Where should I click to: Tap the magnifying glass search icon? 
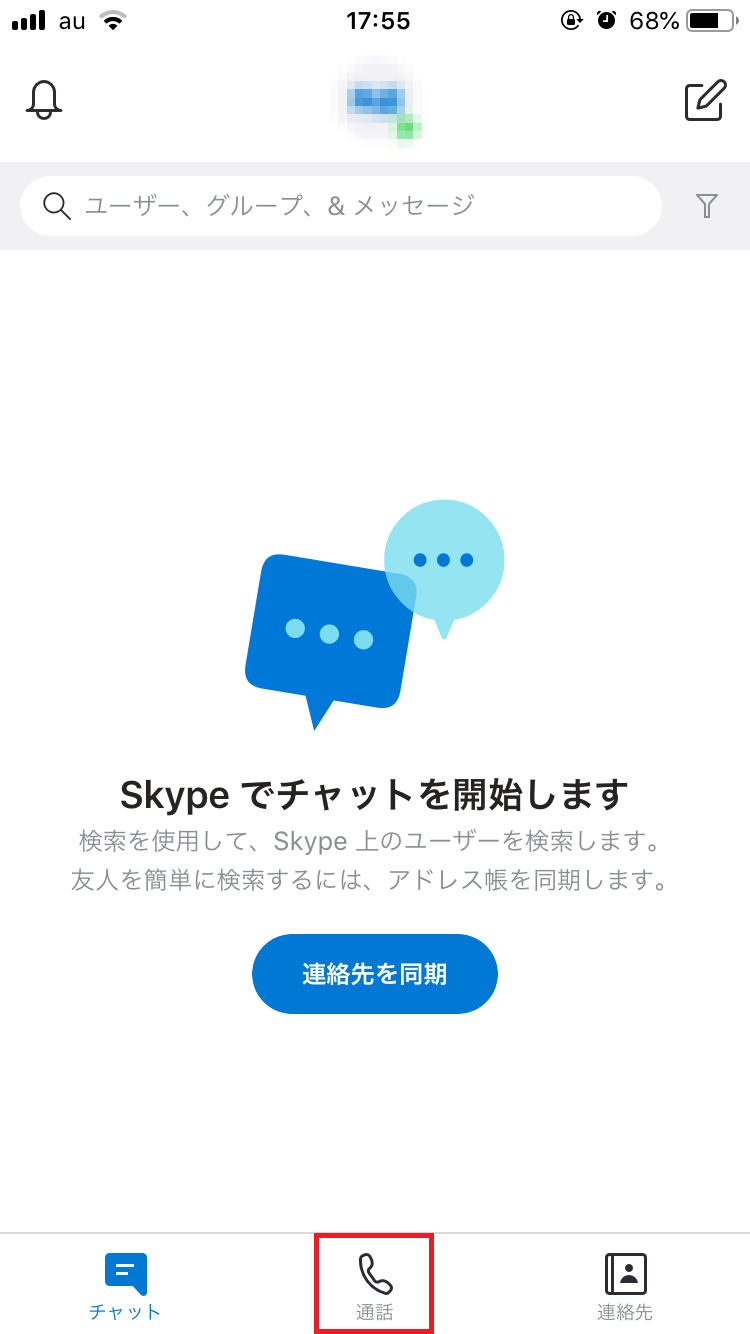(57, 206)
